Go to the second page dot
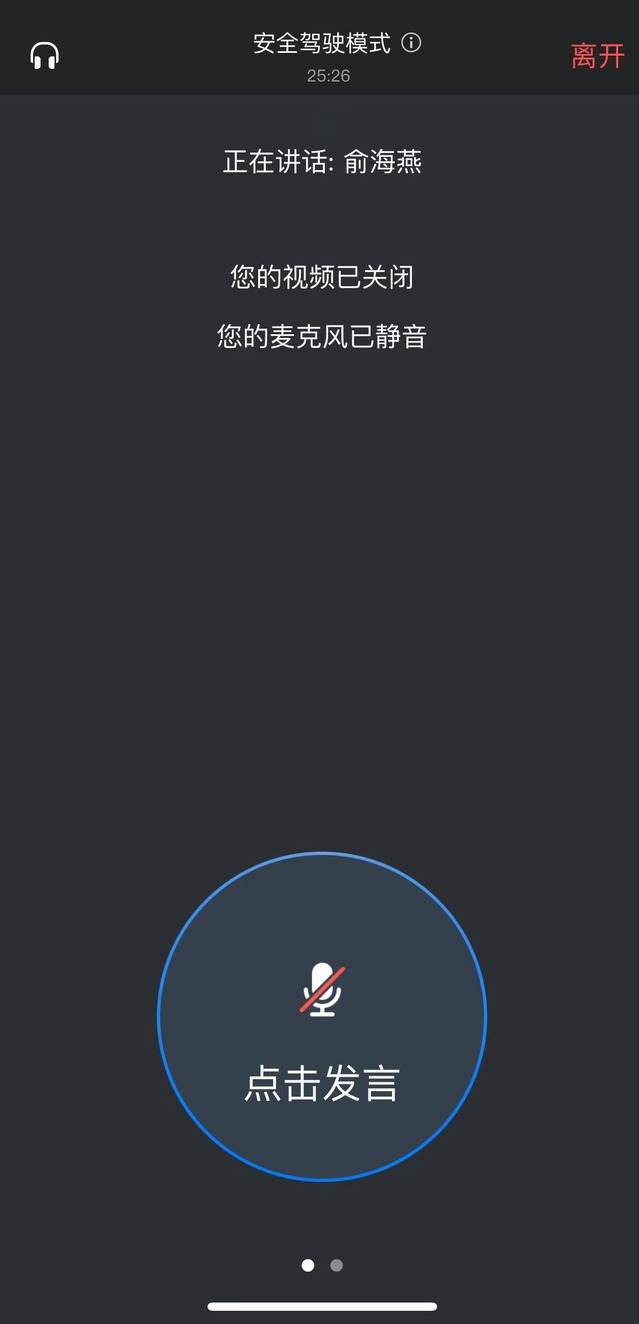 click(337, 1265)
